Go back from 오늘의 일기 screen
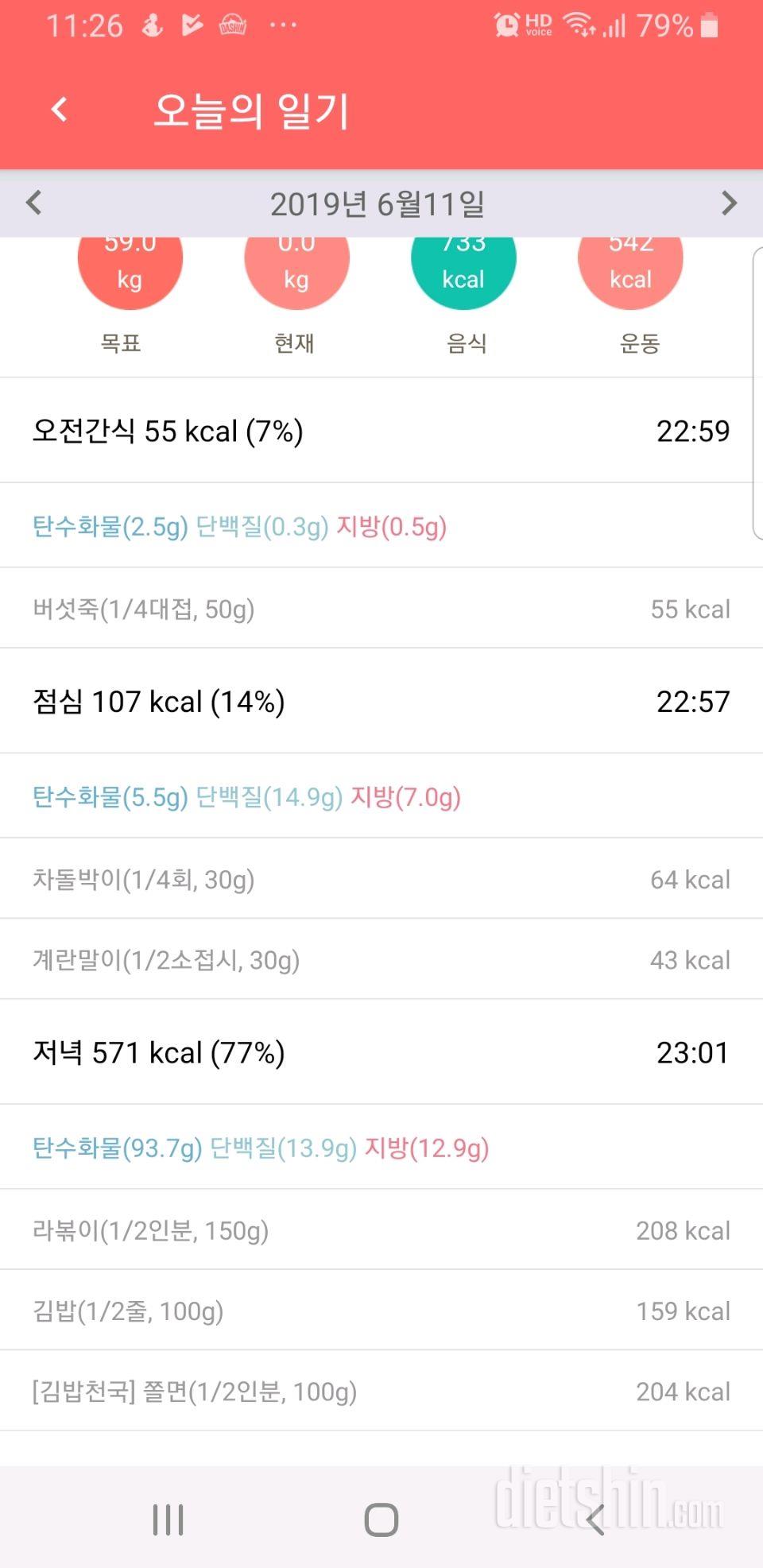The image size is (763, 1568). [x=59, y=110]
